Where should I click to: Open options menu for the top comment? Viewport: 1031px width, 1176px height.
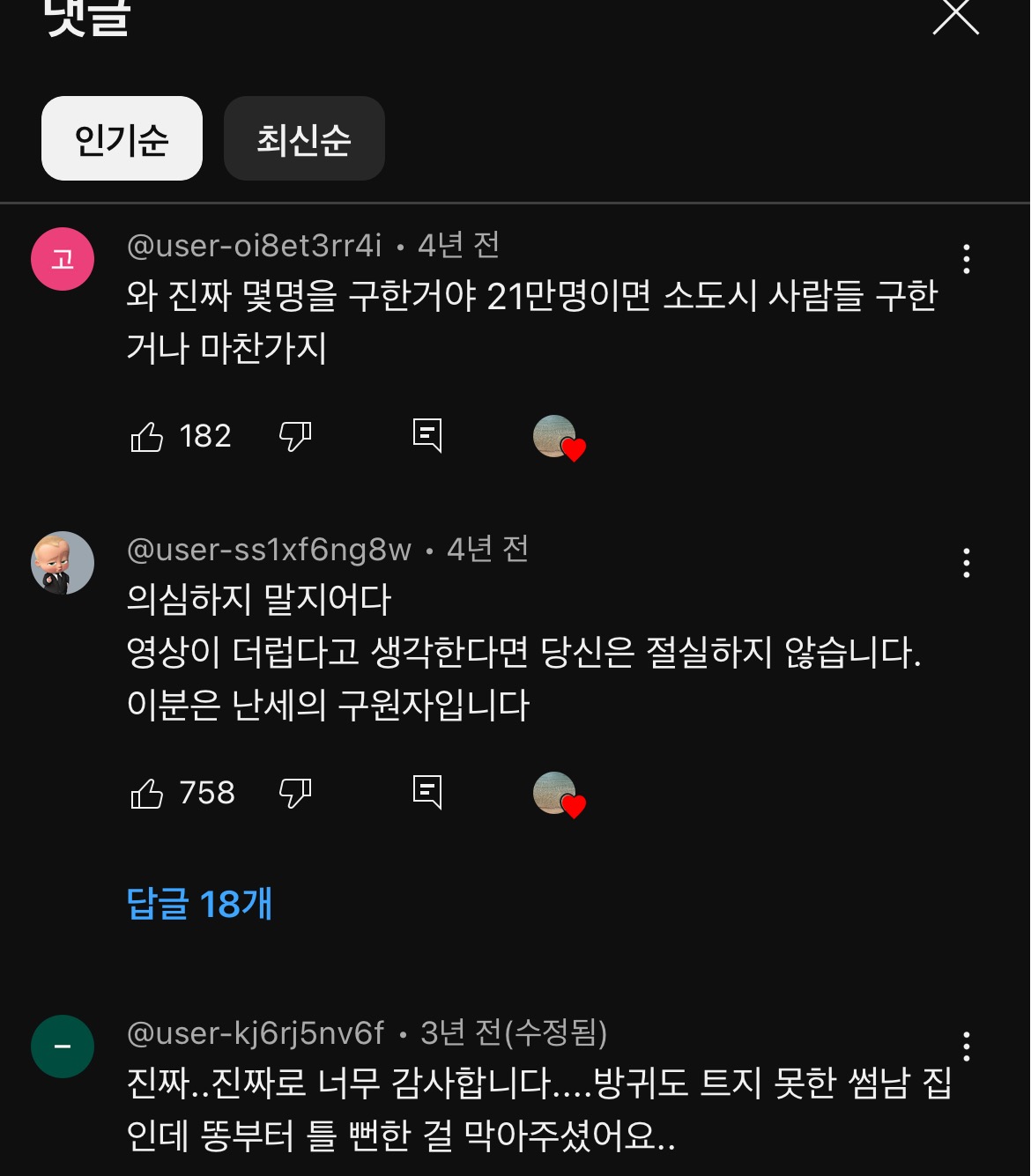point(967,259)
